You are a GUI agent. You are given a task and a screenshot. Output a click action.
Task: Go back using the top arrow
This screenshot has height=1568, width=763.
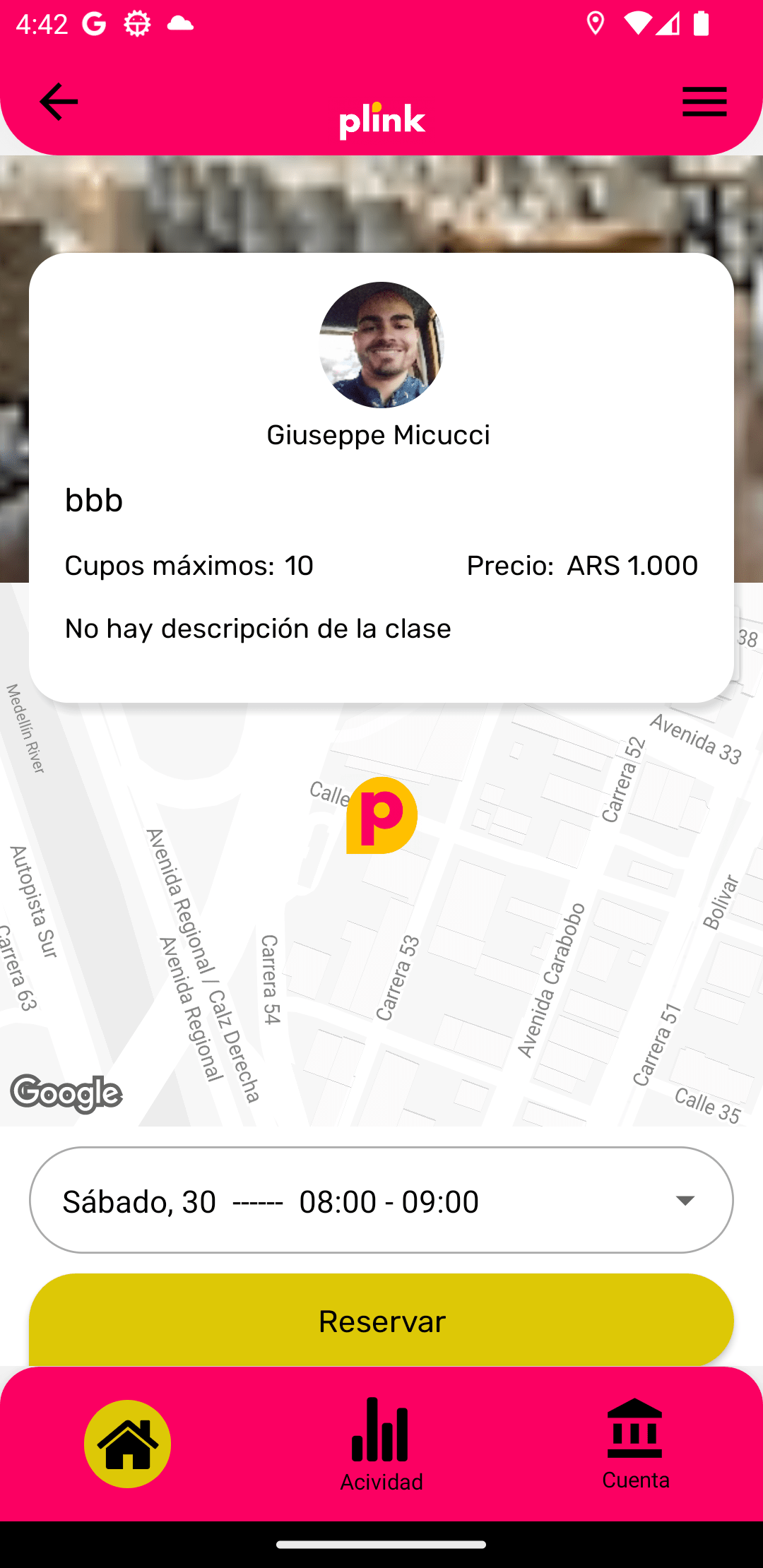click(59, 102)
